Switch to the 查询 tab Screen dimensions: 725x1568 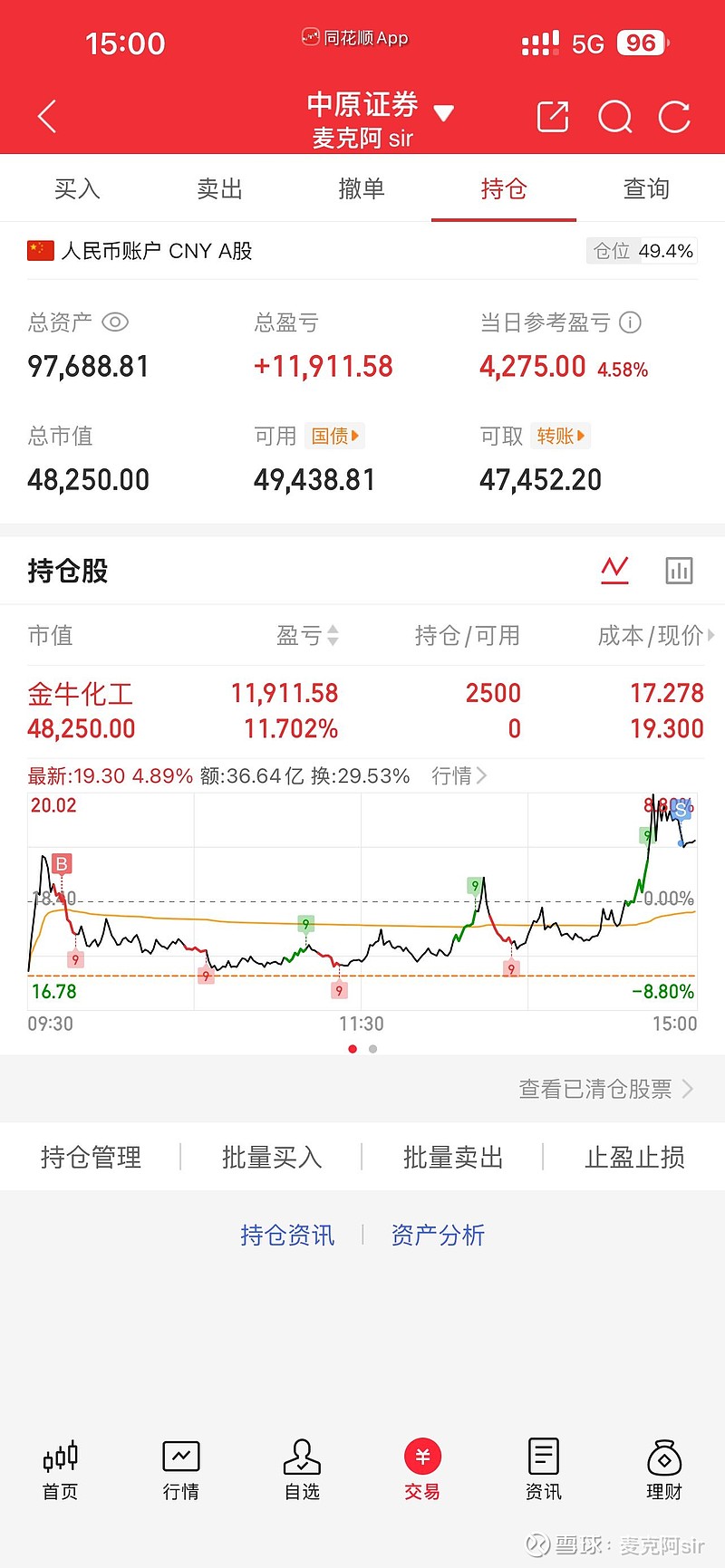tap(646, 188)
